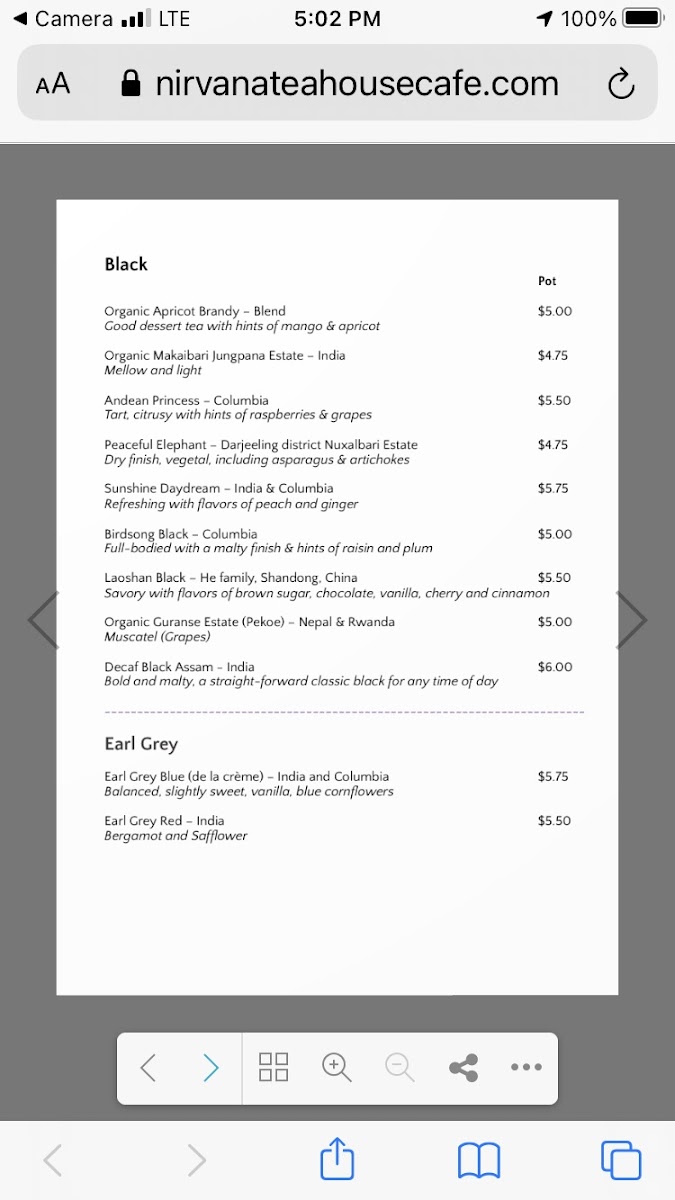Zoom out of the menu document
The width and height of the screenshot is (675, 1200).
coord(400,1068)
